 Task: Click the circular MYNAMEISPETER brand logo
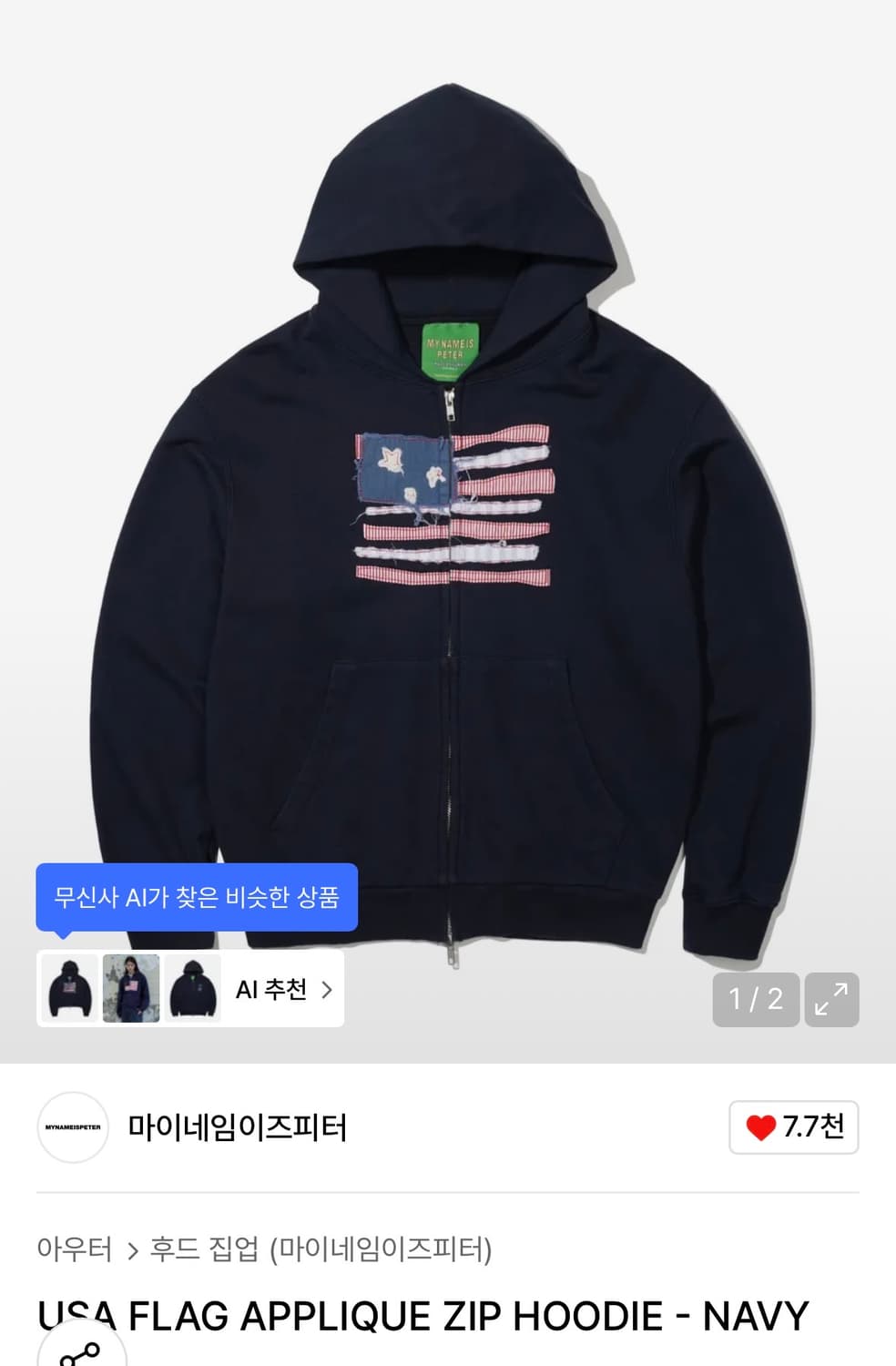pyautogui.click(x=72, y=1126)
